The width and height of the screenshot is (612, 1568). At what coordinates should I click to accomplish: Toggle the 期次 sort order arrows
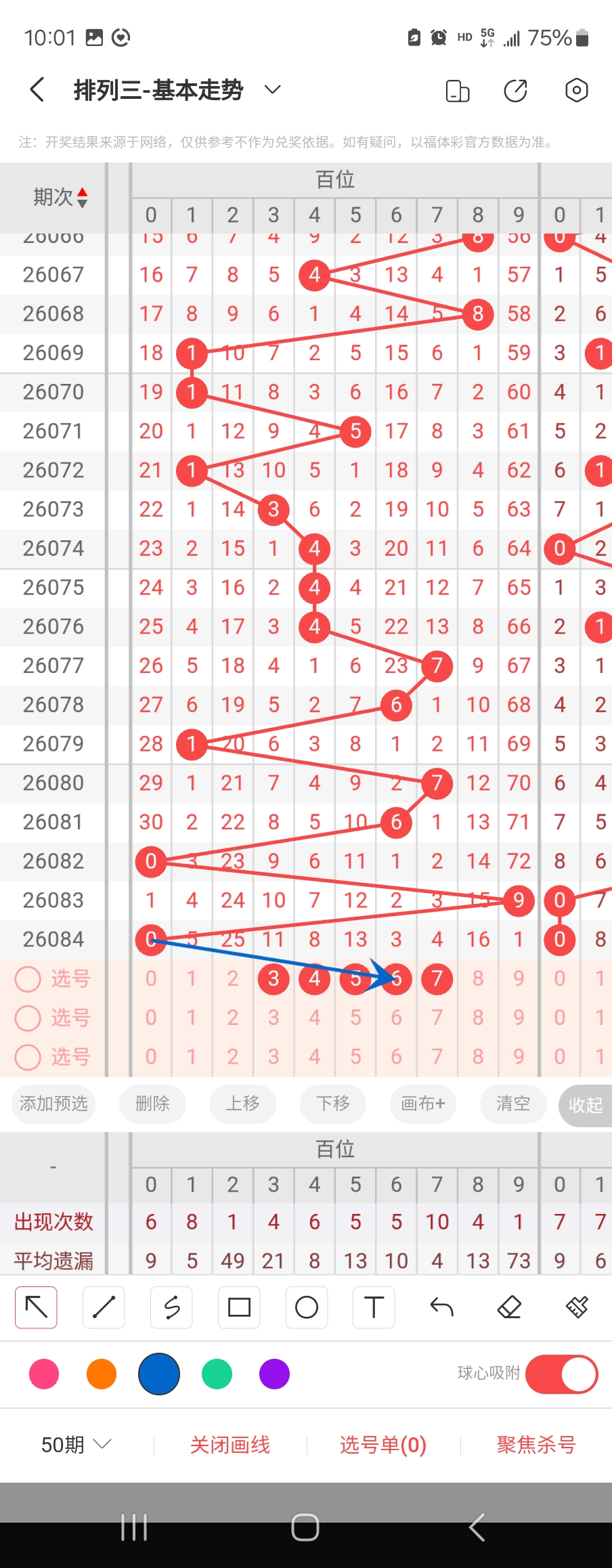[x=82, y=197]
